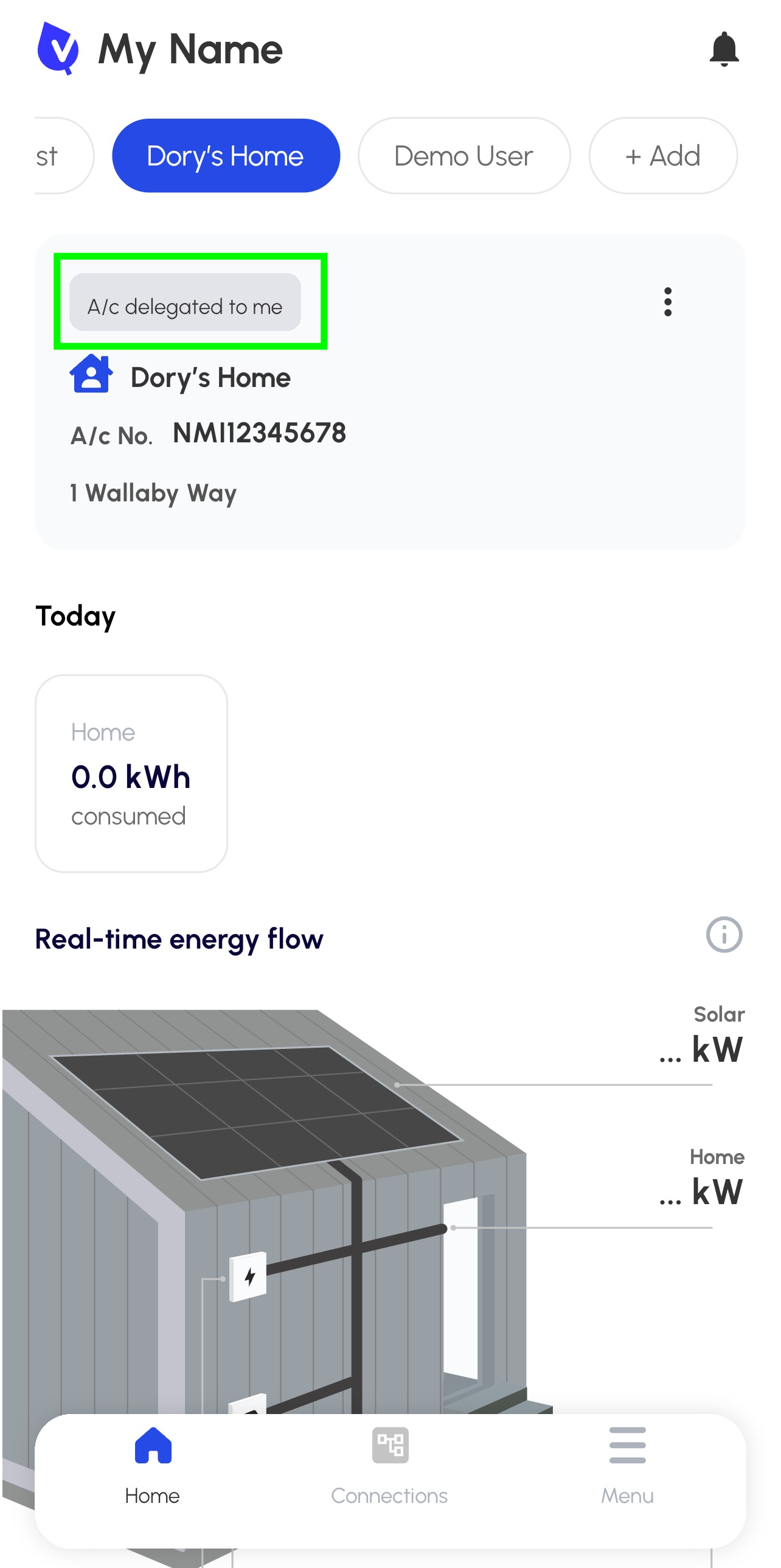Add a new account with + Add

pos(662,156)
